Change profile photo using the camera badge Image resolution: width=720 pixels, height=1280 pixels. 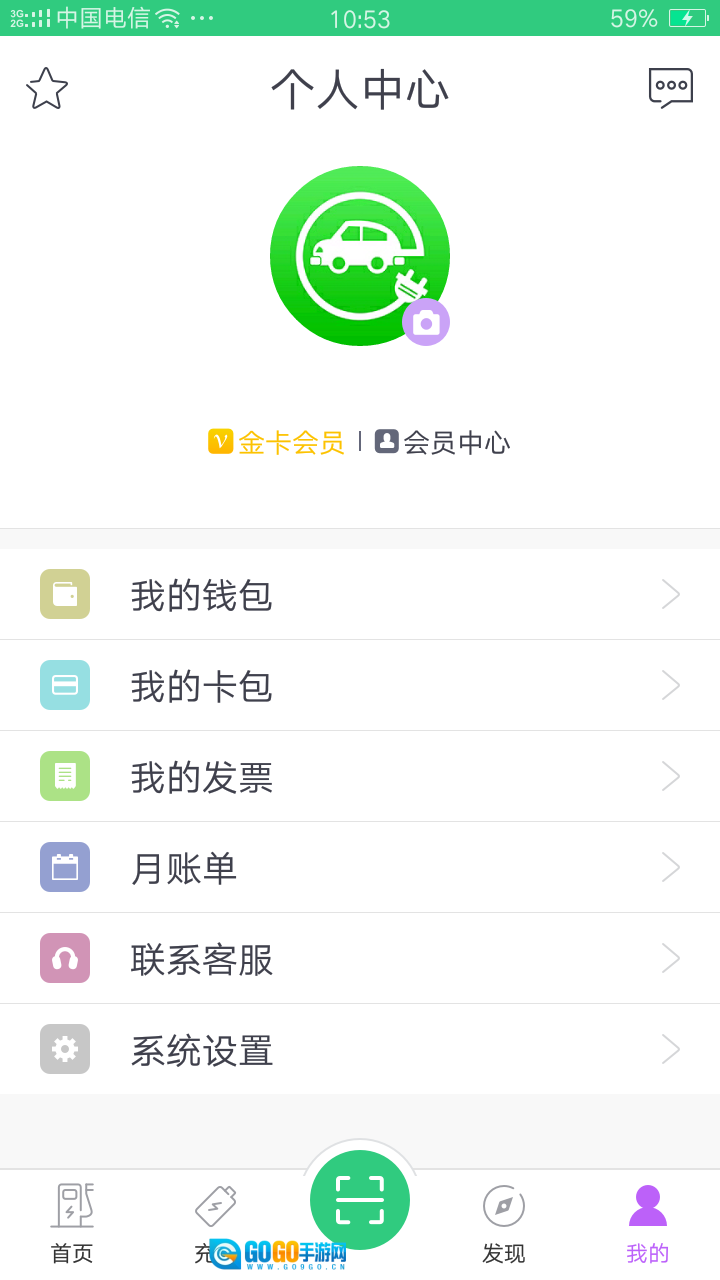click(x=426, y=322)
